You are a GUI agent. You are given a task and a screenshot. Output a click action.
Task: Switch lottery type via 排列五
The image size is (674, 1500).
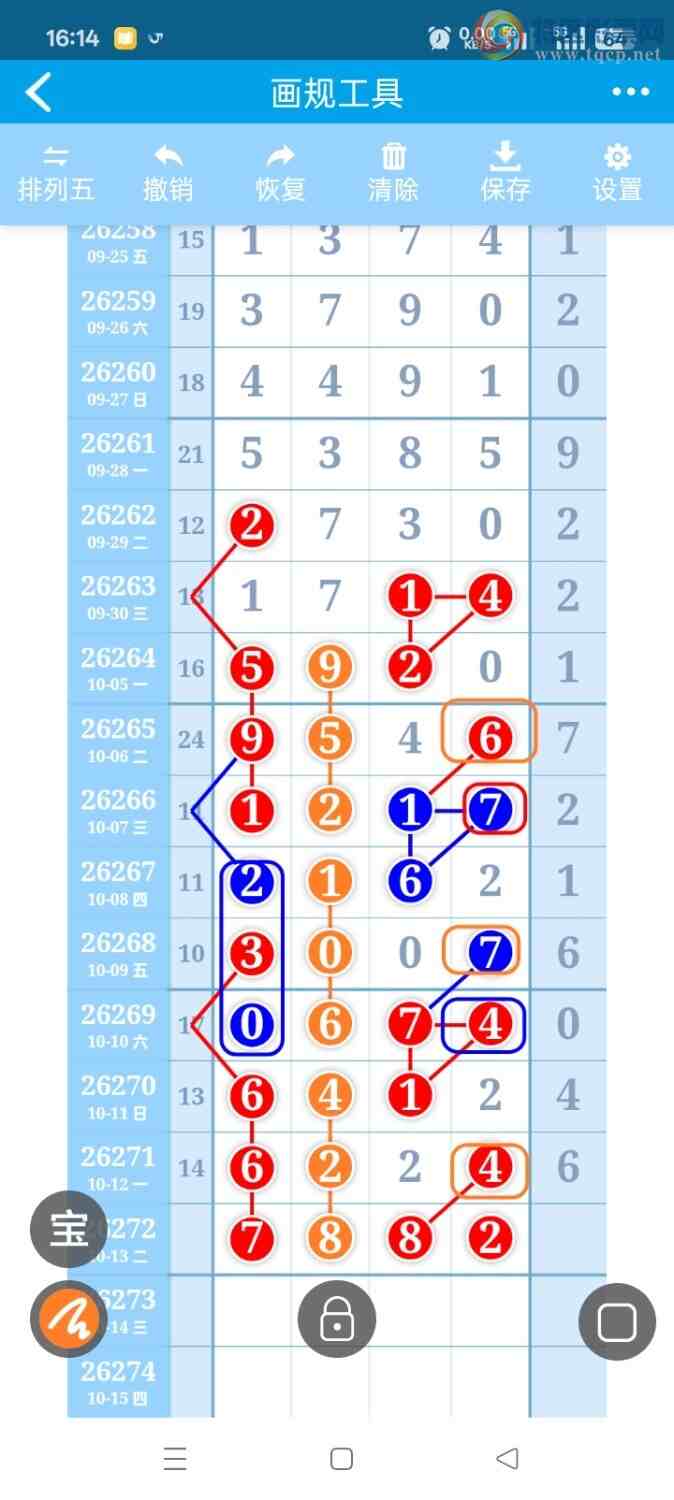pos(56,173)
